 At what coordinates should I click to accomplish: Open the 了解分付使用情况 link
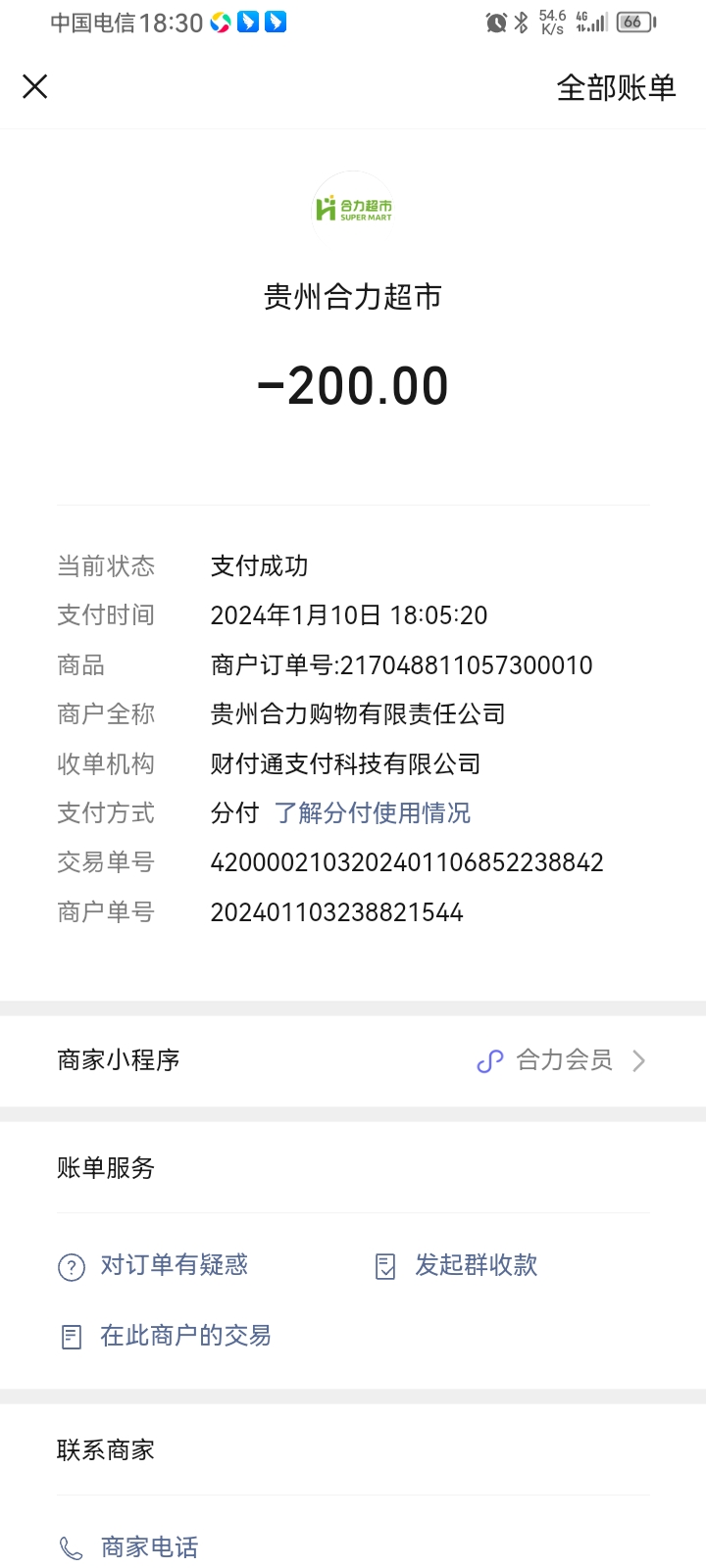tap(373, 812)
